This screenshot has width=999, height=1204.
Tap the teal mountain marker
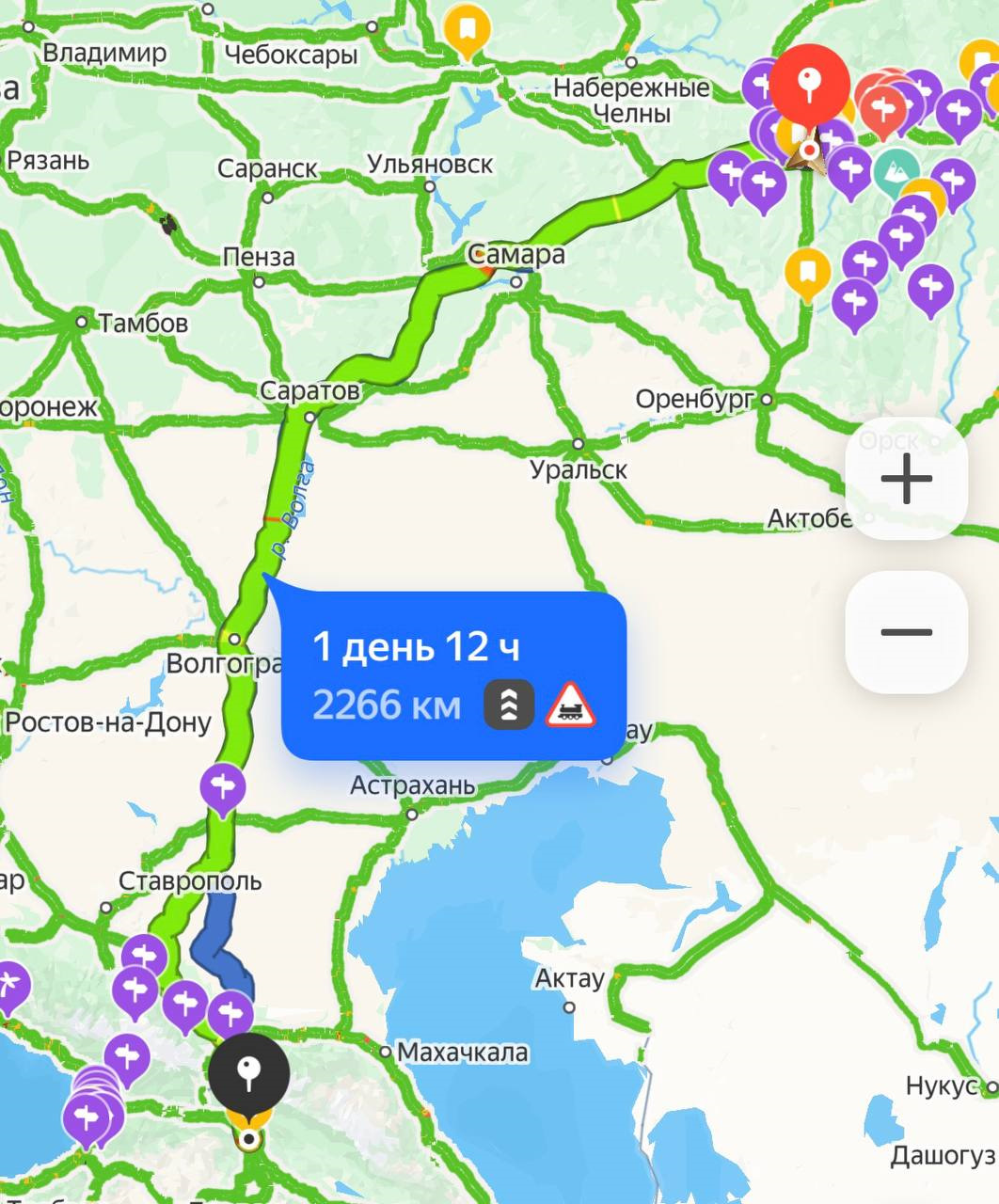click(x=896, y=170)
